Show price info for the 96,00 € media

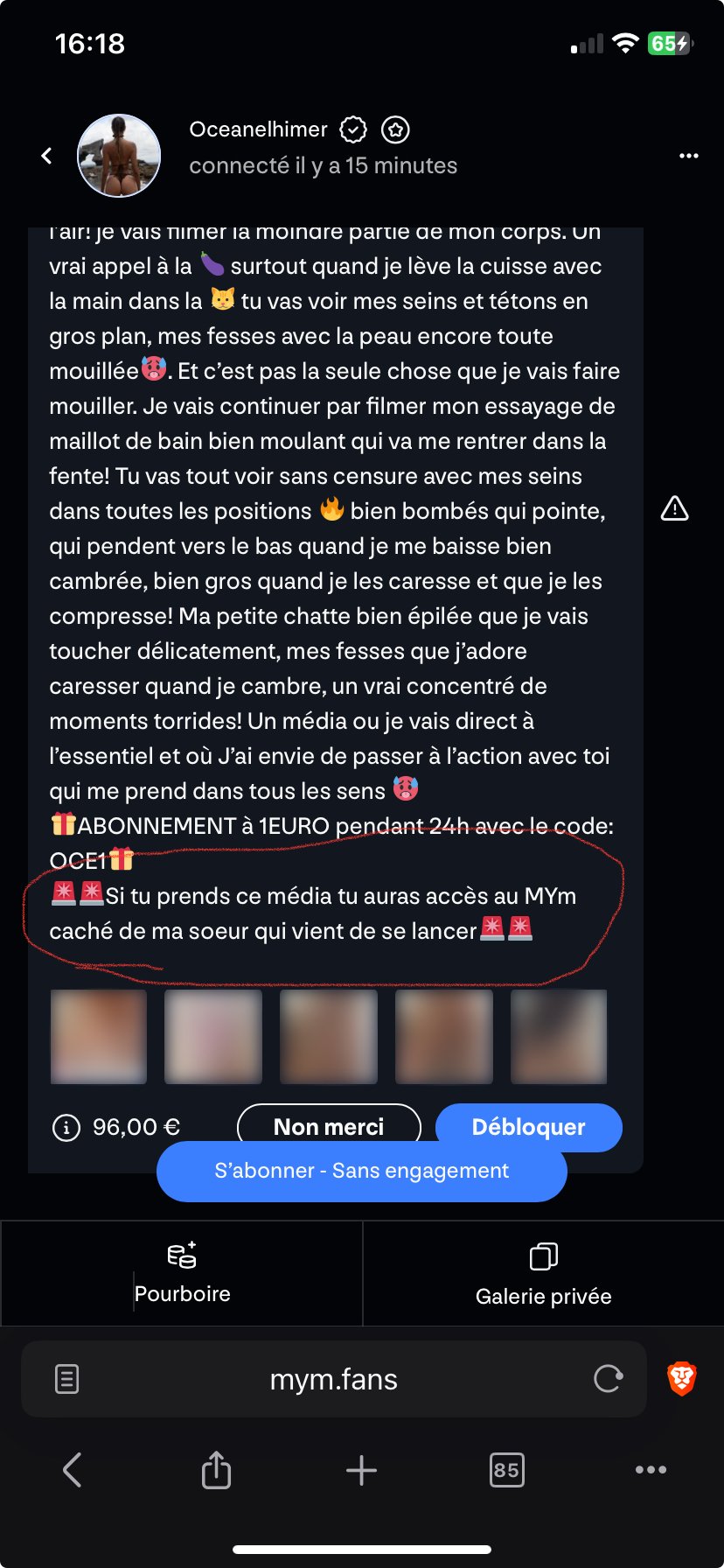click(66, 1127)
